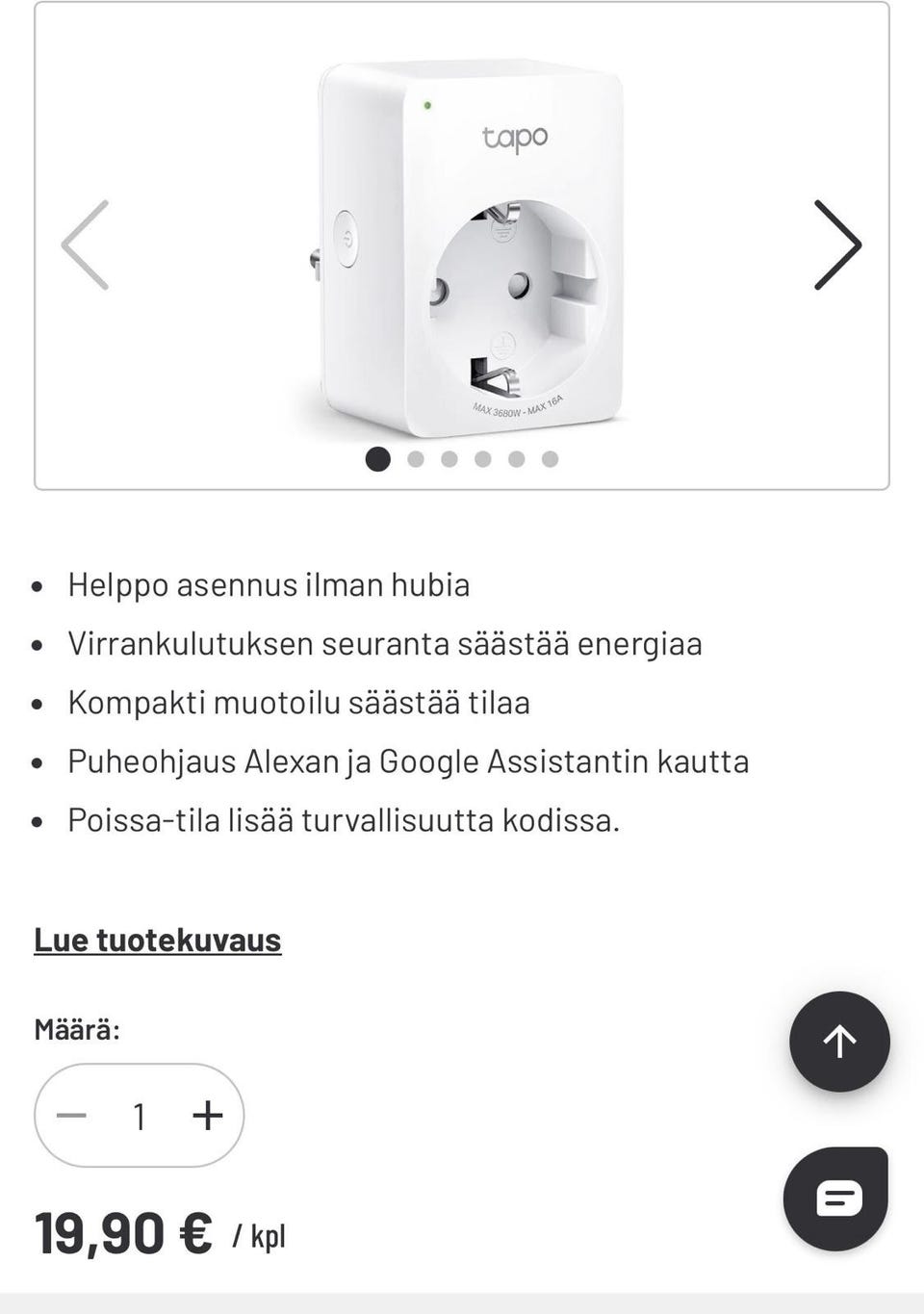Image resolution: width=924 pixels, height=1314 pixels.
Task: Click the 19,90 € price text
Action: (x=120, y=1232)
